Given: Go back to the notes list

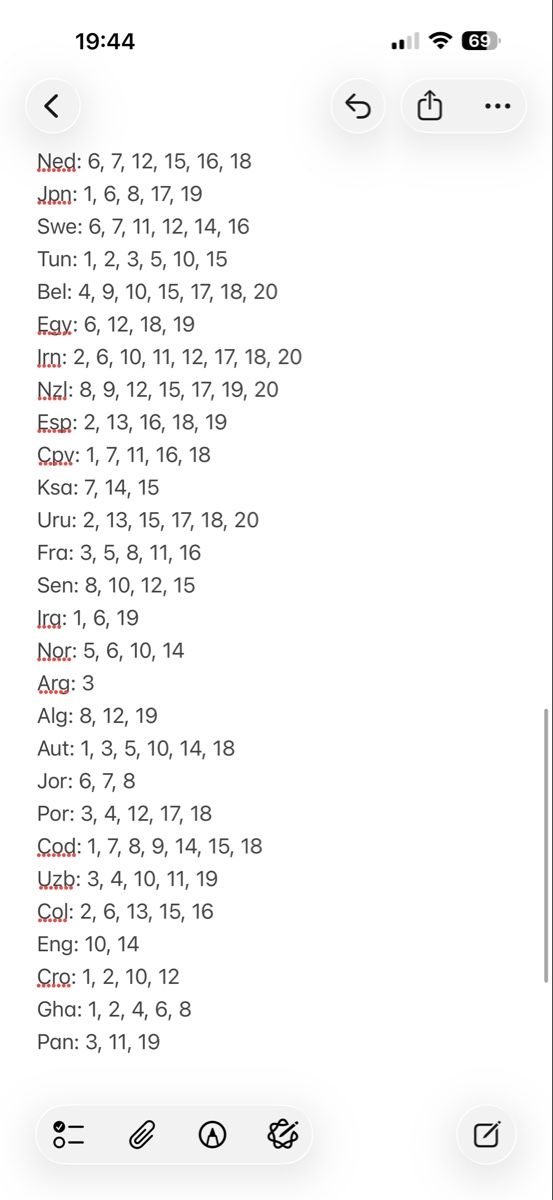Looking at the screenshot, I should [x=52, y=106].
